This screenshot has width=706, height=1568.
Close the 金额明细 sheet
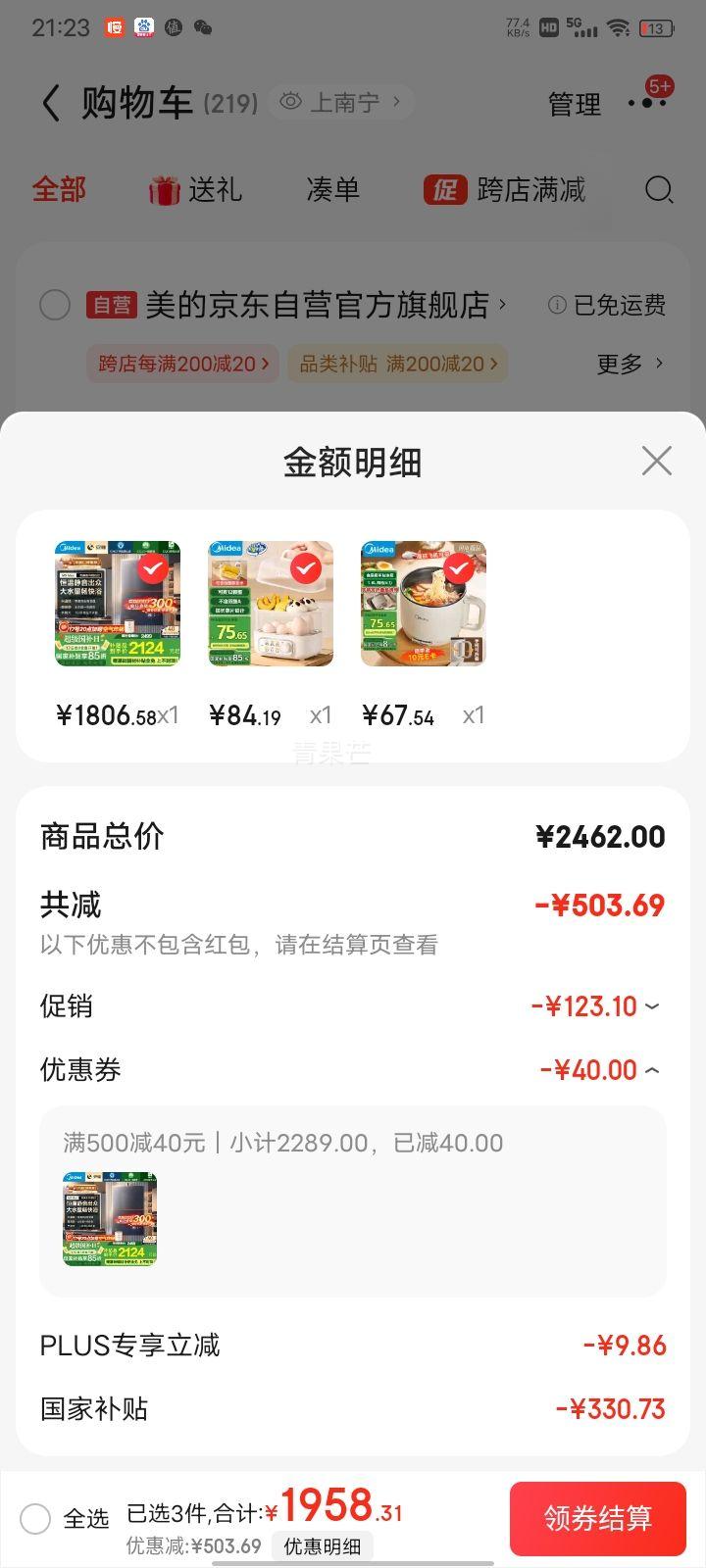click(656, 461)
